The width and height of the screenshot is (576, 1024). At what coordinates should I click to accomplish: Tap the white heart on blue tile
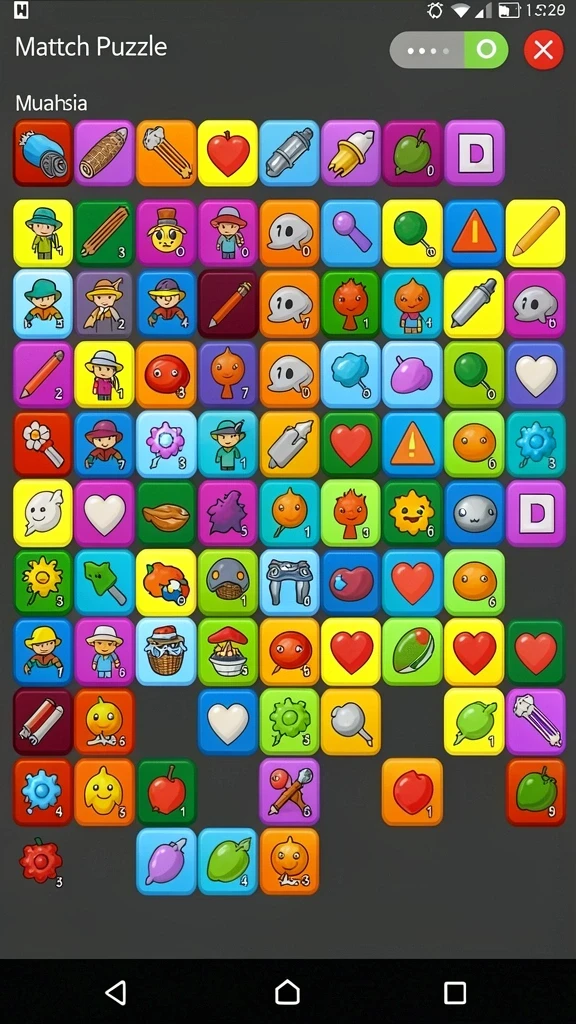[x=227, y=721]
